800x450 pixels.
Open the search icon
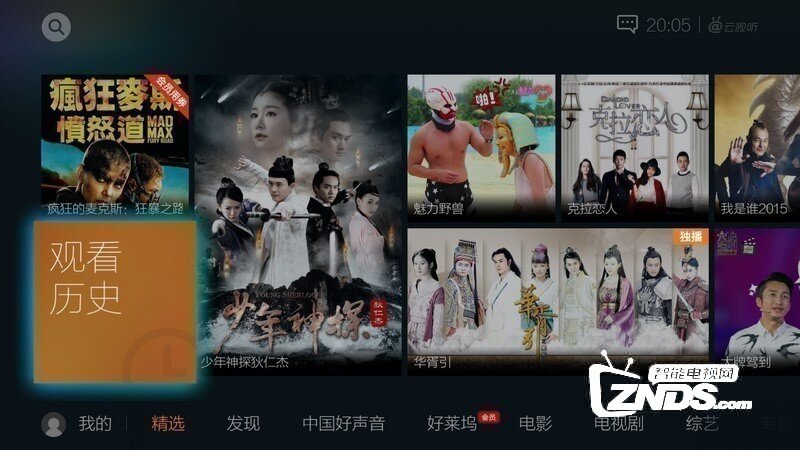(x=56, y=27)
